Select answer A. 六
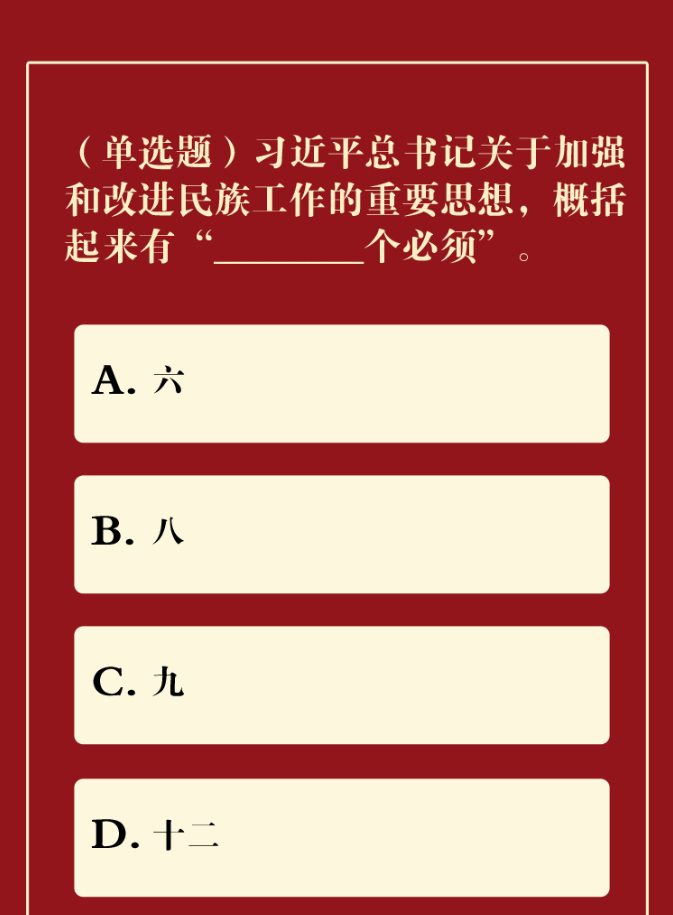 click(x=341, y=383)
